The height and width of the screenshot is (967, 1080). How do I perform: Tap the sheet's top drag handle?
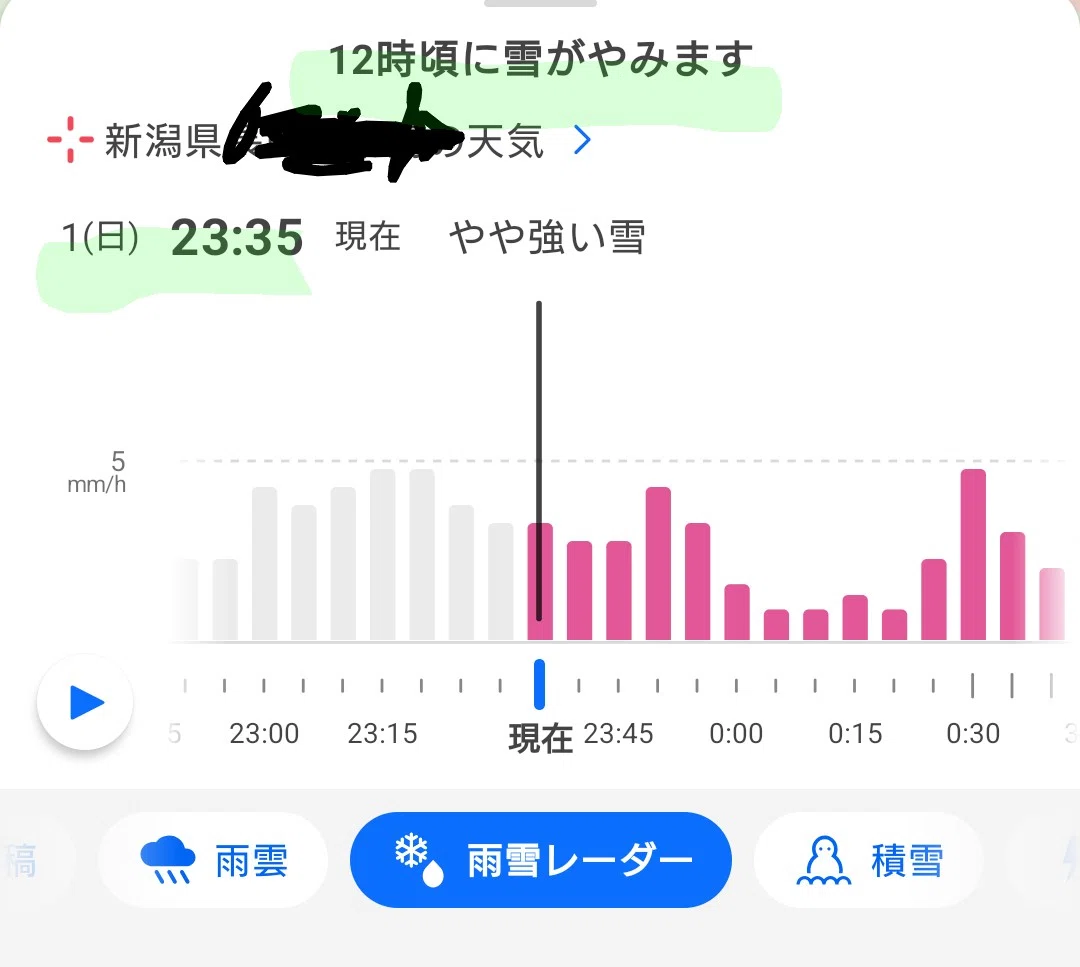(540, 3)
